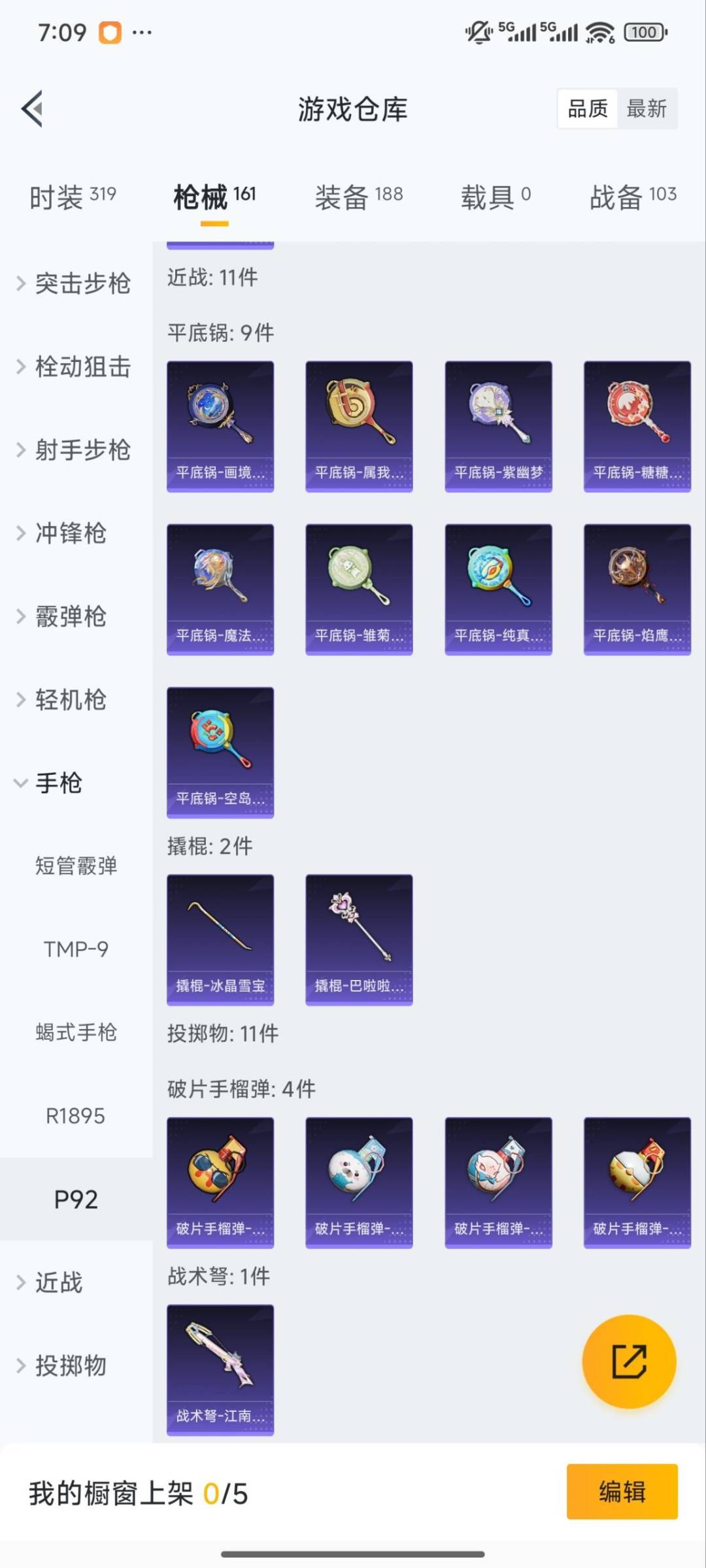Open the 撬棍-巴啦啦 pink wand crowbar
Screen dimensions: 706x1568
(359, 938)
